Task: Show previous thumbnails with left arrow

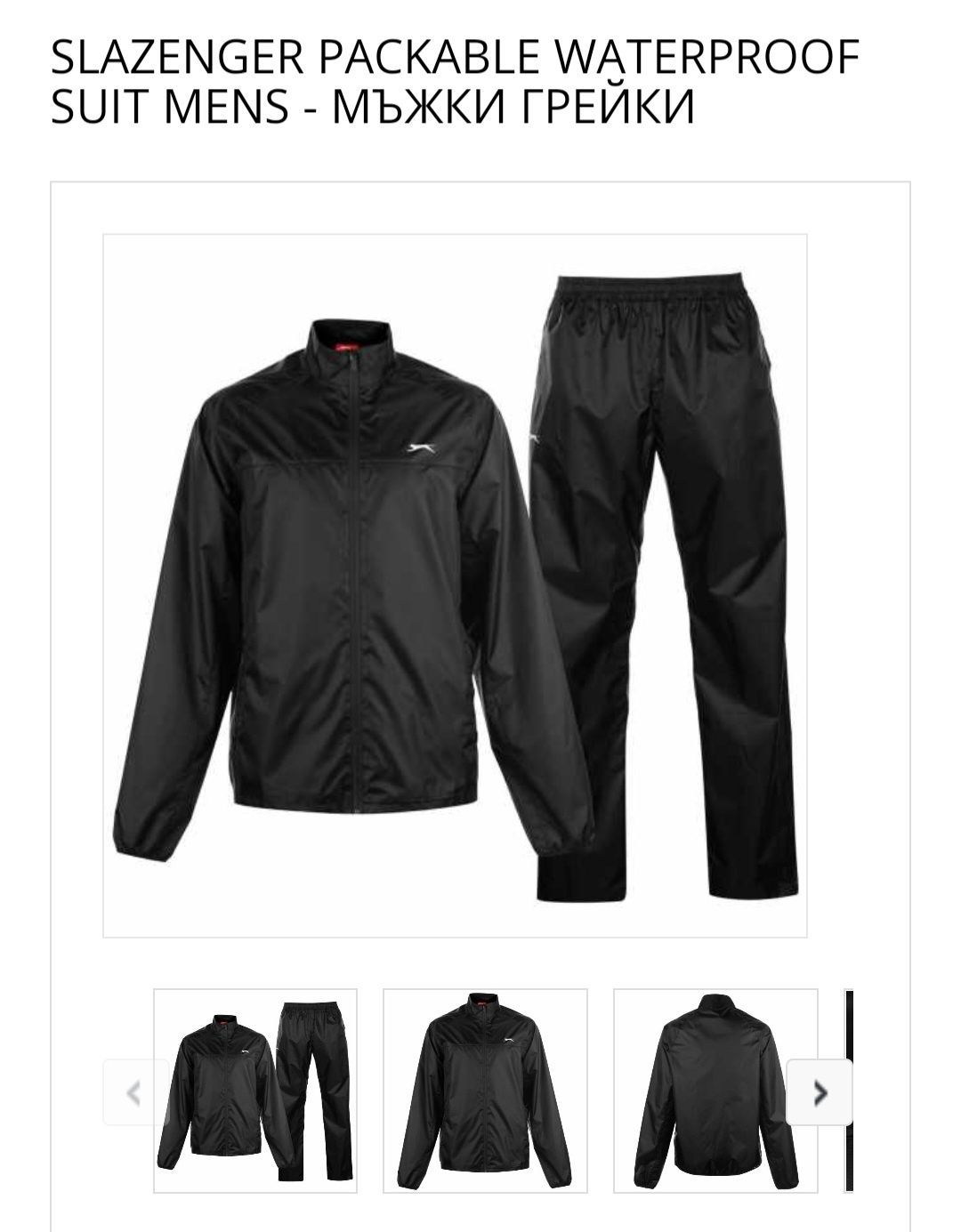Action: 134,1092
